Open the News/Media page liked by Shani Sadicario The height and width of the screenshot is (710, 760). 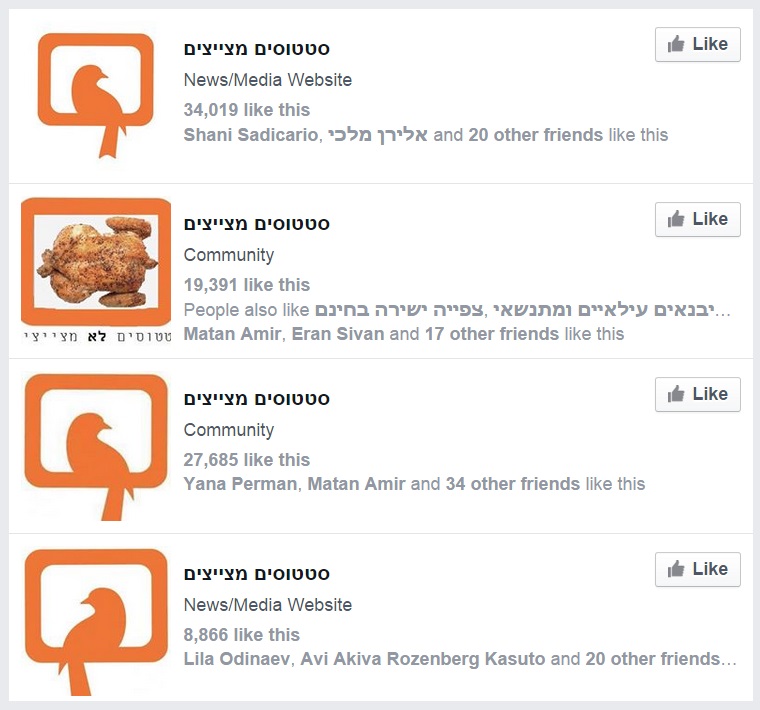[256, 49]
